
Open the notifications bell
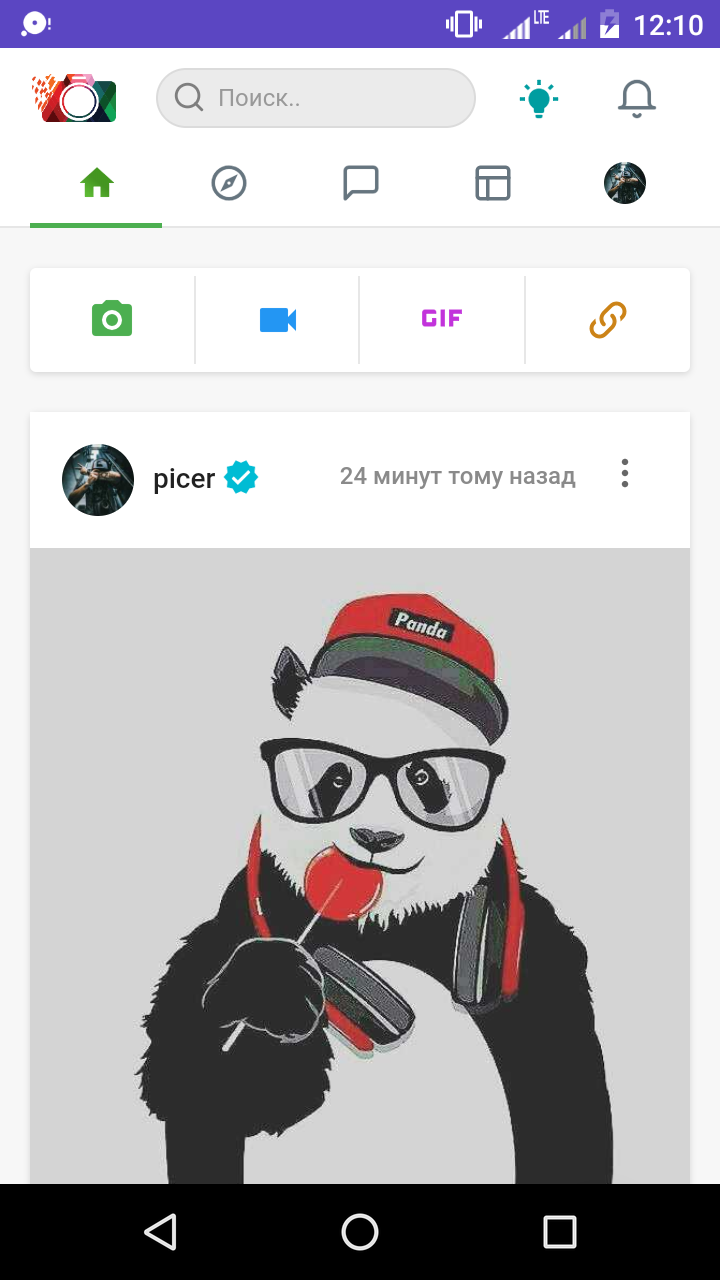click(636, 98)
